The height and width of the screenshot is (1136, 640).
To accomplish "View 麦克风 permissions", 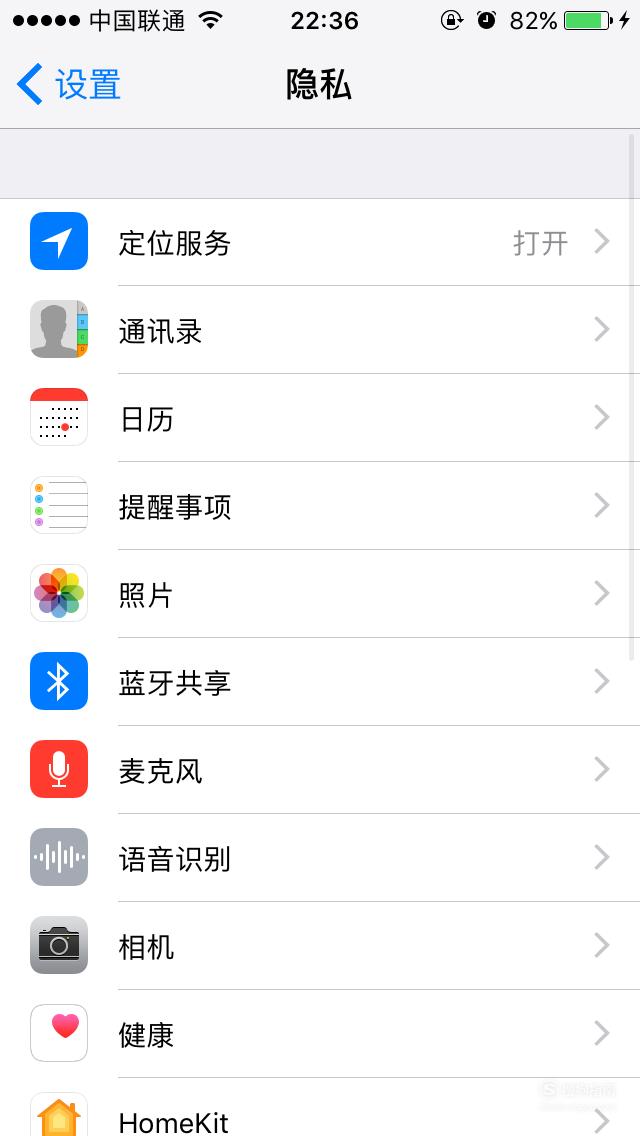I will [320, 770].
